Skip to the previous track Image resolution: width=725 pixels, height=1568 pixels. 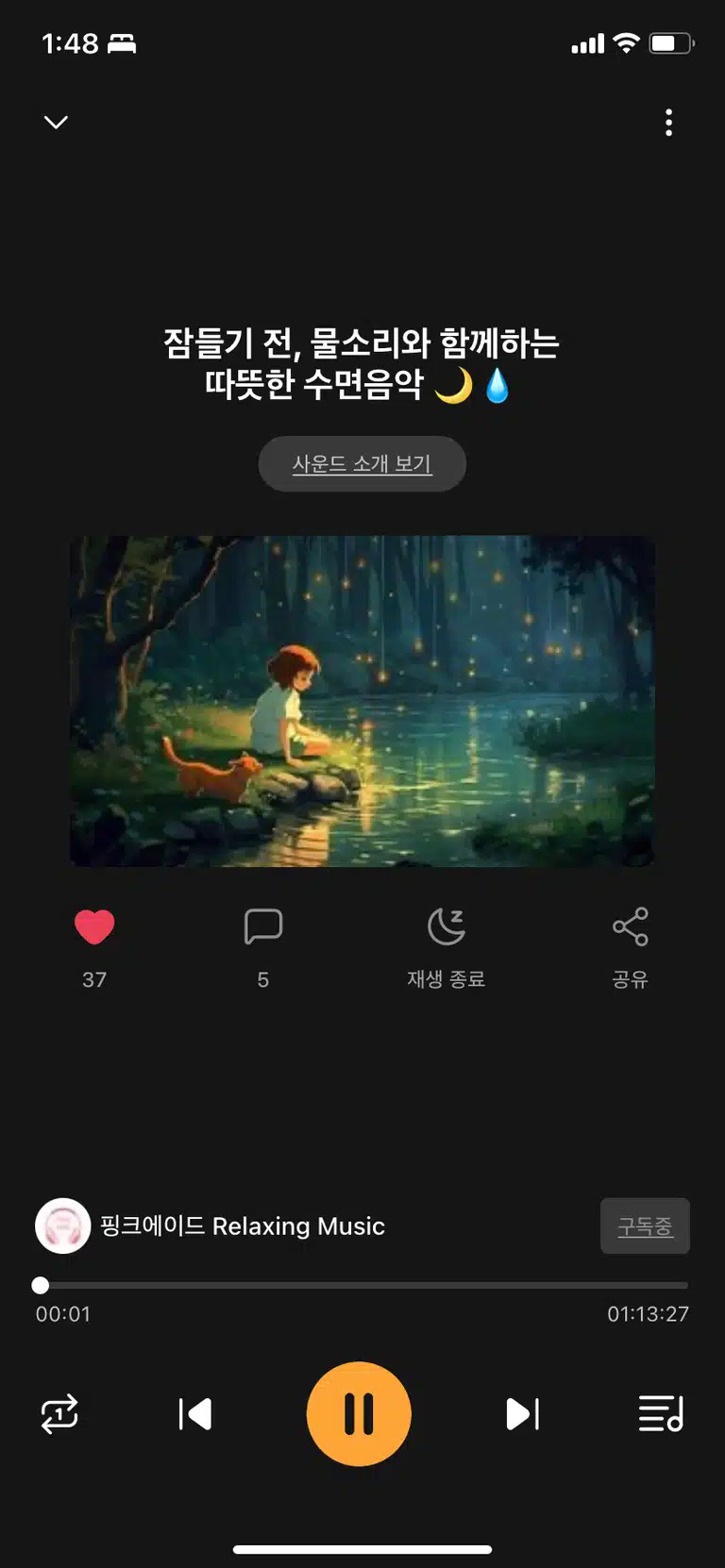pyautogui.click(x=195, y=1414)
